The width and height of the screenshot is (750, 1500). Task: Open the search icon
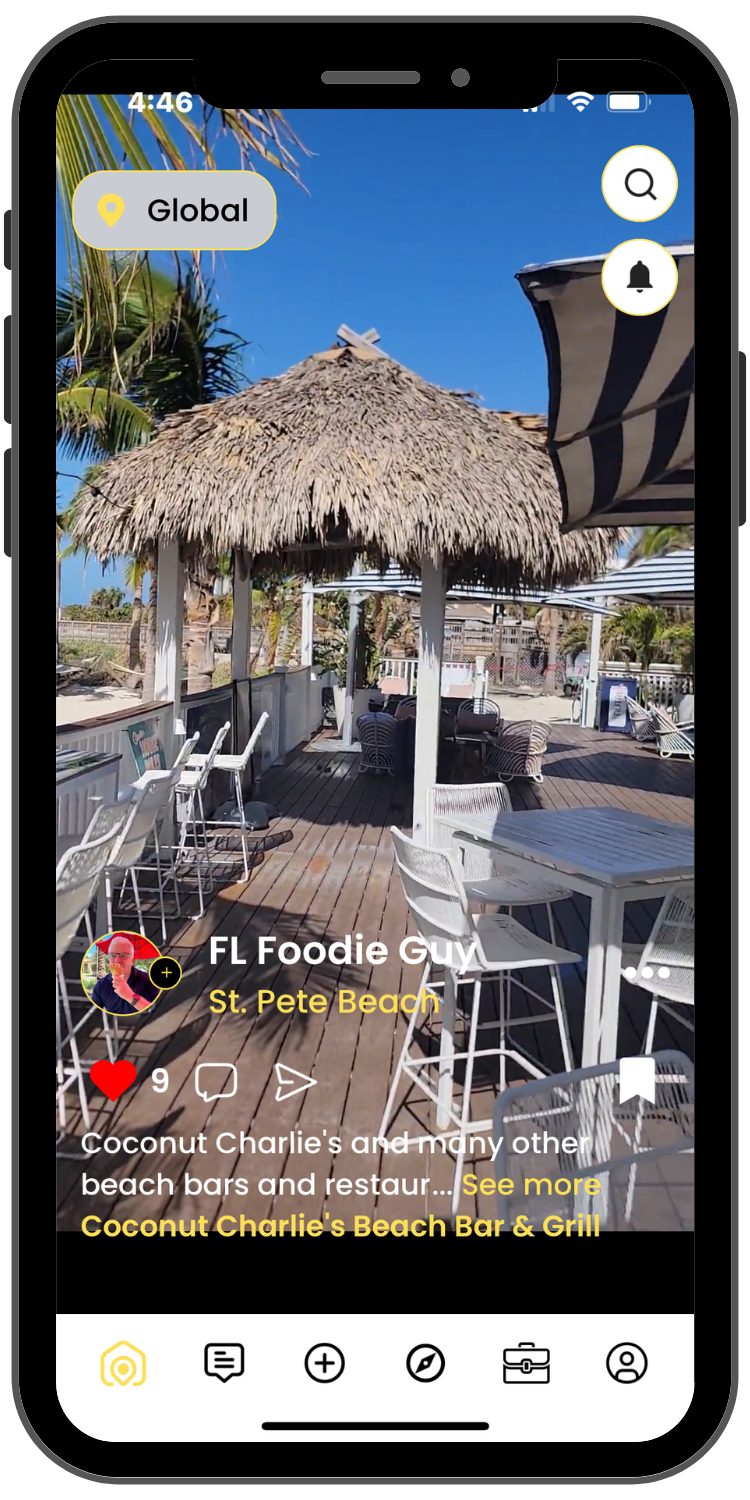click(639, 184)
